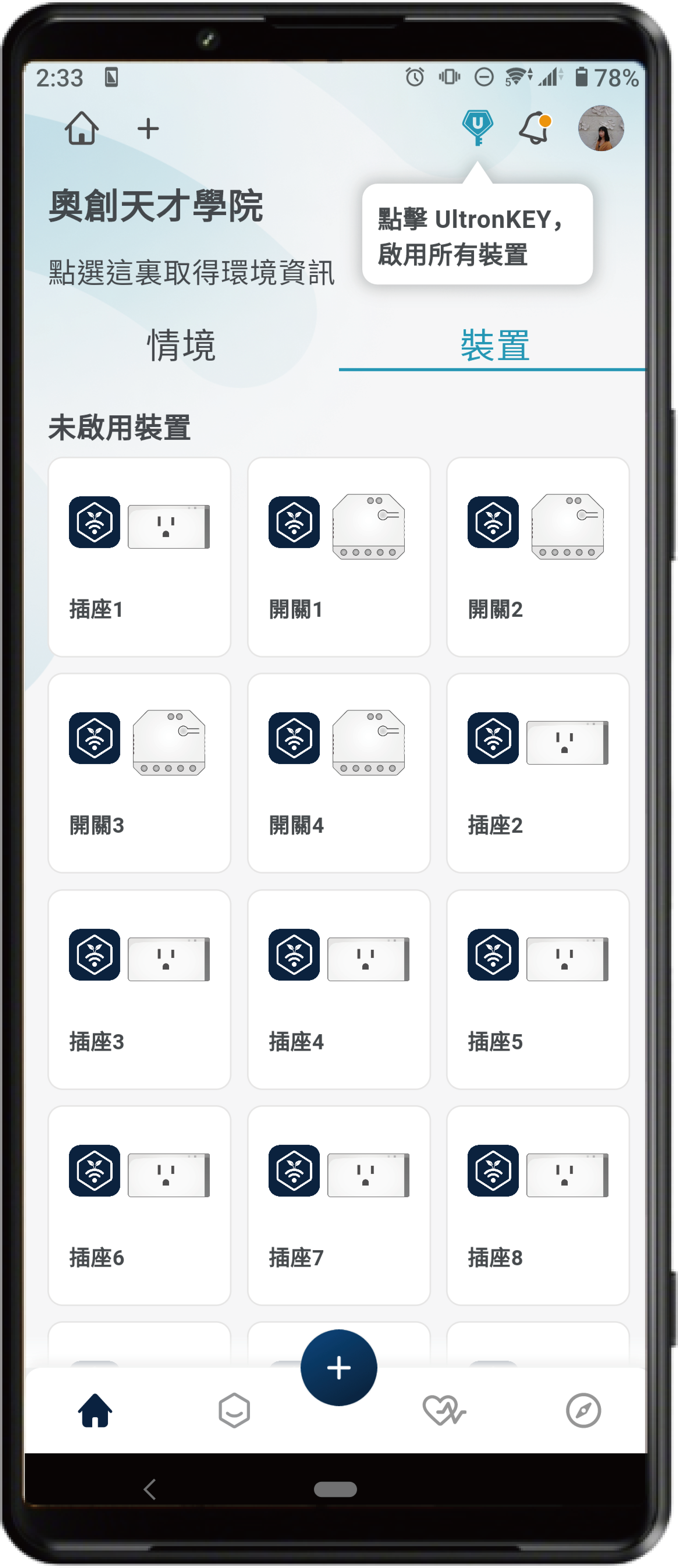Tap the floating plus button

pos(338,1368)
